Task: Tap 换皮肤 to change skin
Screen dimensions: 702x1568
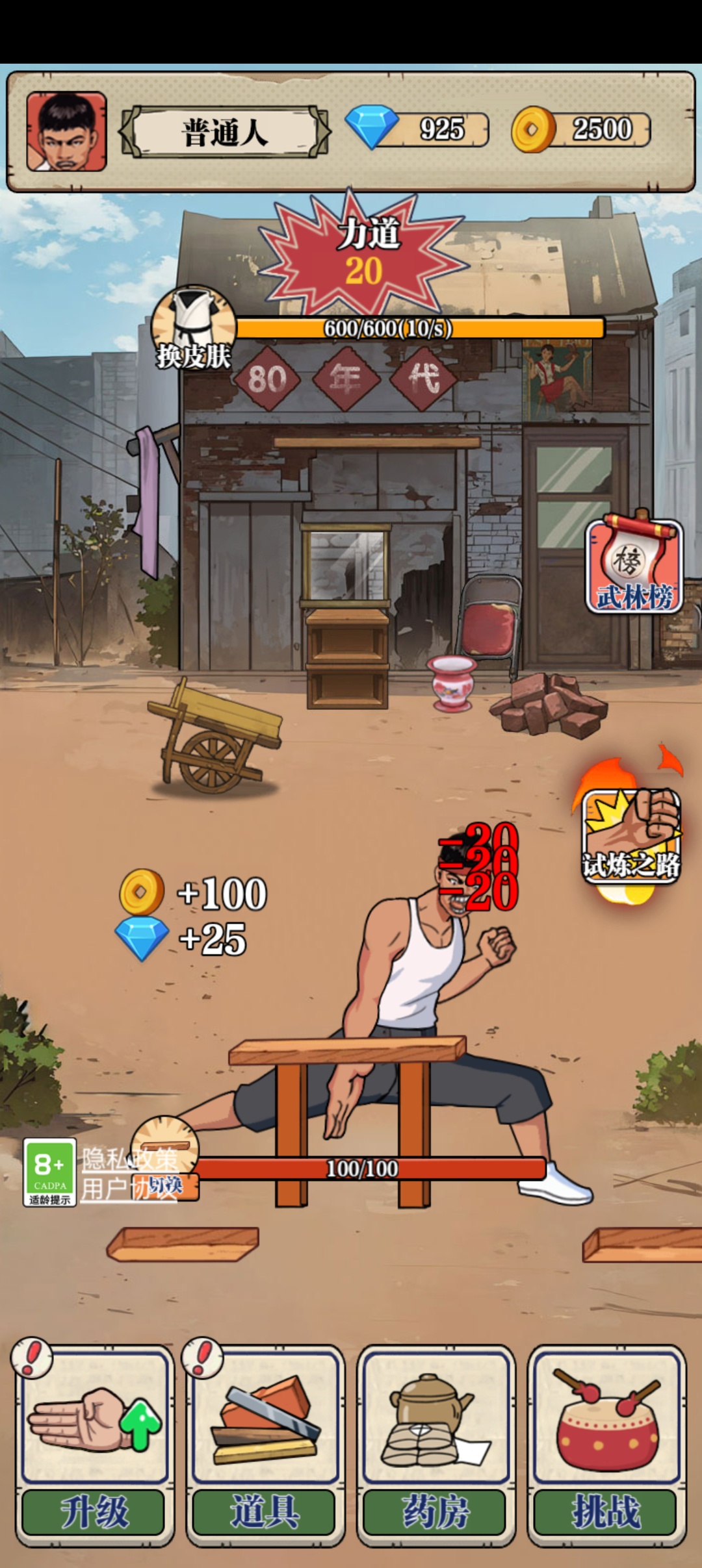Action: pyautogui.click(x=193, y=329)
